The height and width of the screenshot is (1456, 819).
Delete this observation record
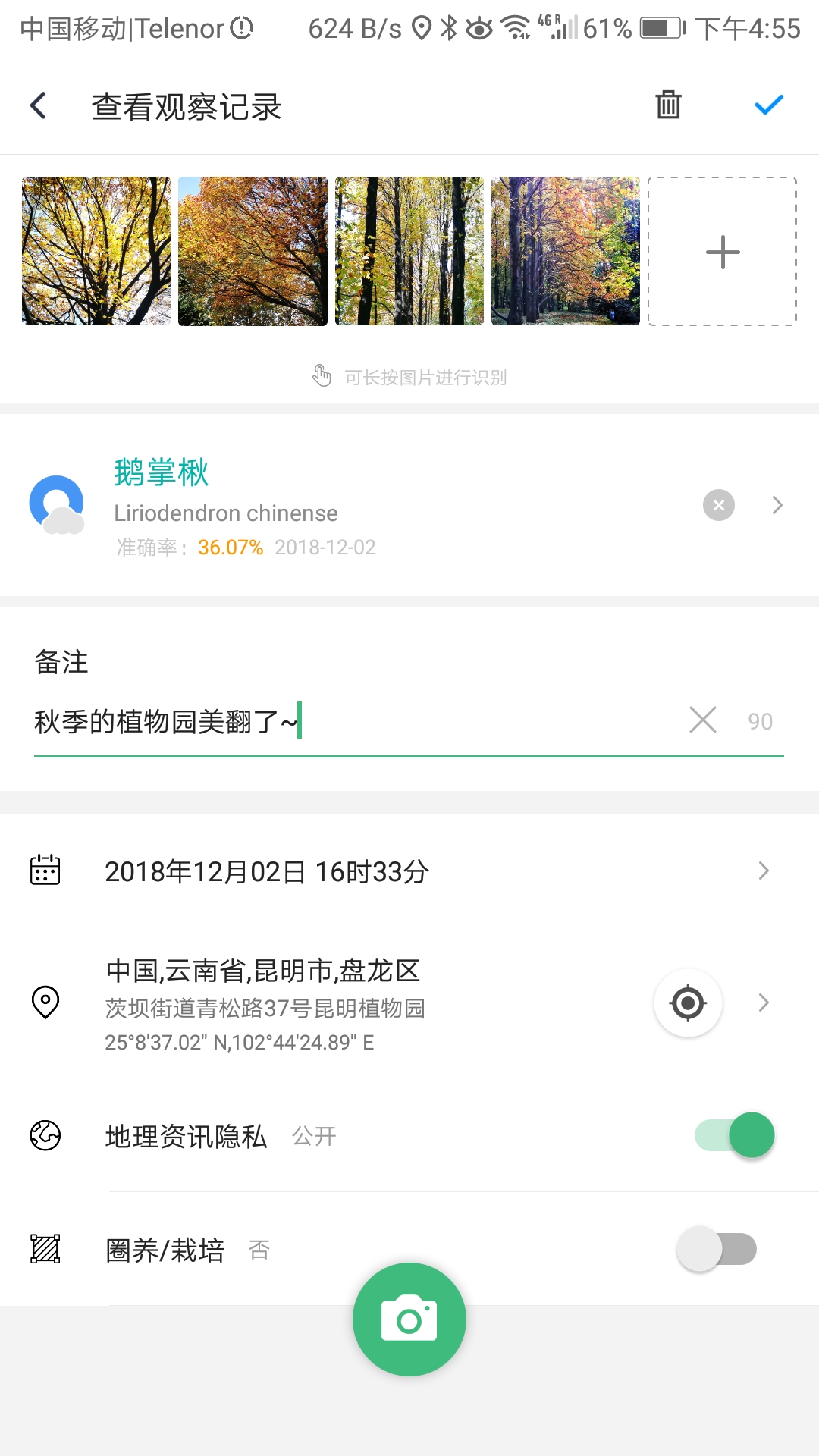coord(668,105)
